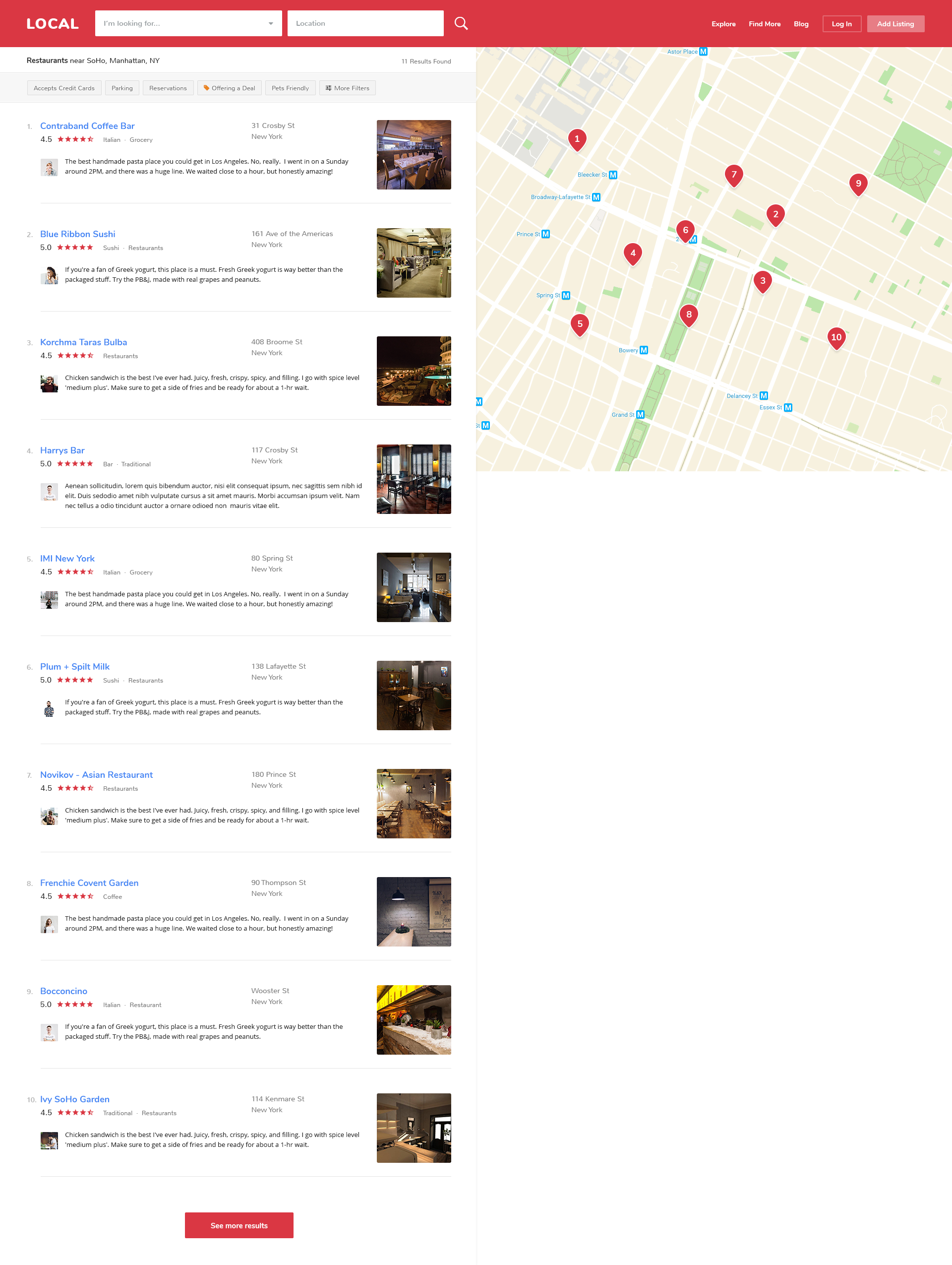Select the Parking filter chip
This screenshot has width=952, height=1265.
coord(121,88)
